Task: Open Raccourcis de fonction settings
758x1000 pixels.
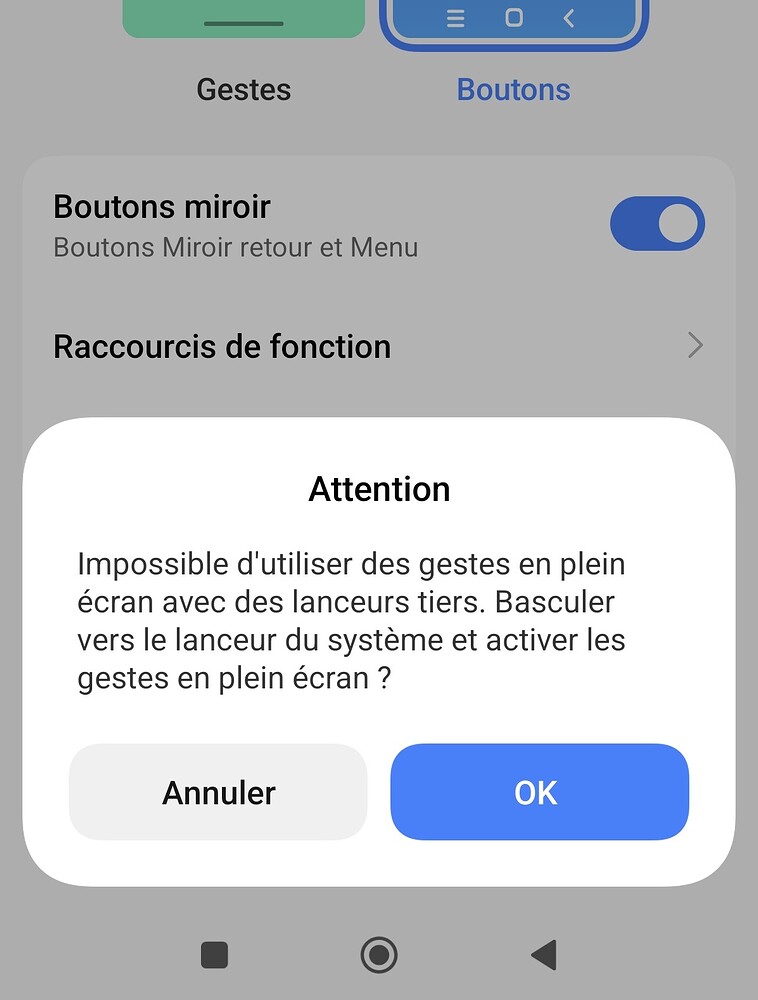Action: click(x=221, y=346)
